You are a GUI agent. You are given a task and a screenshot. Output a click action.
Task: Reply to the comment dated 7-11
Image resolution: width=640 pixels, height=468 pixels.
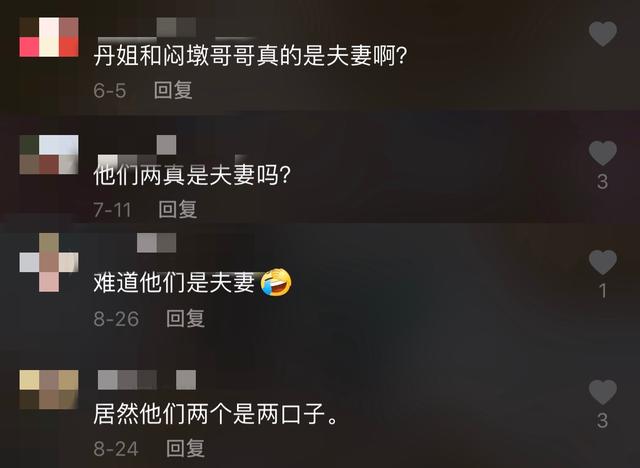click(x=178, y=209)
